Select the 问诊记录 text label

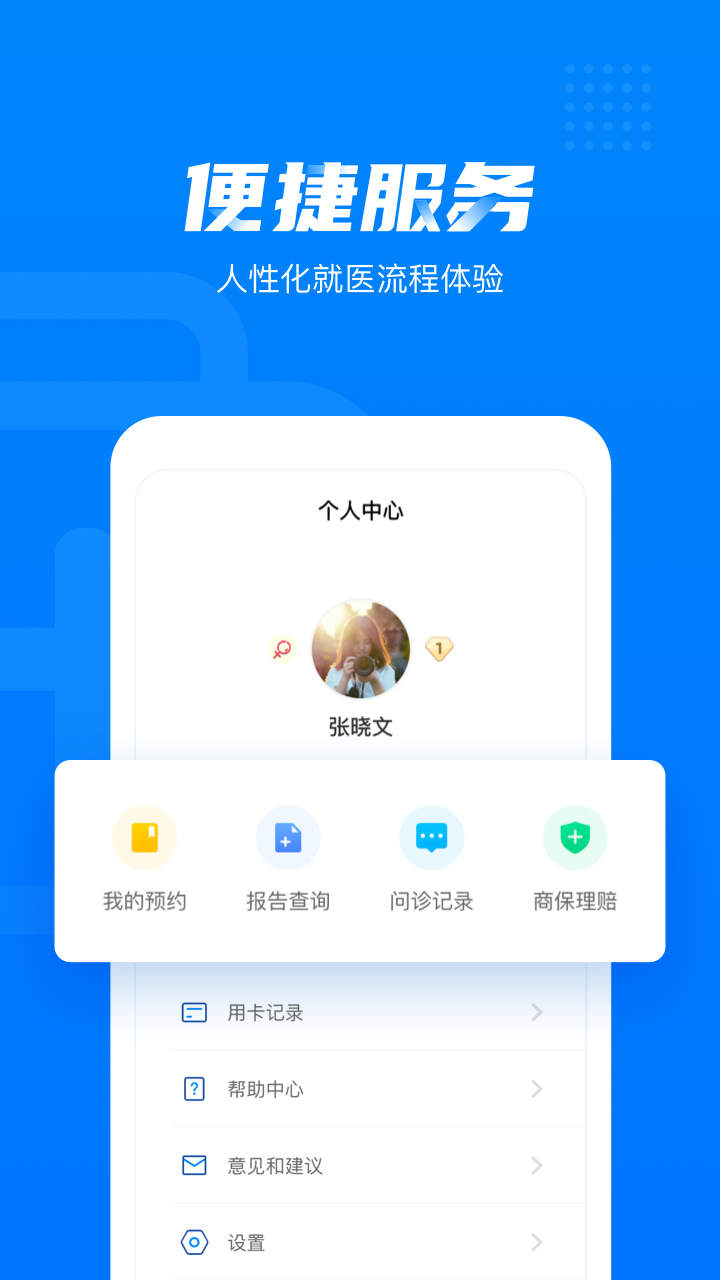[x=431, y=900]
